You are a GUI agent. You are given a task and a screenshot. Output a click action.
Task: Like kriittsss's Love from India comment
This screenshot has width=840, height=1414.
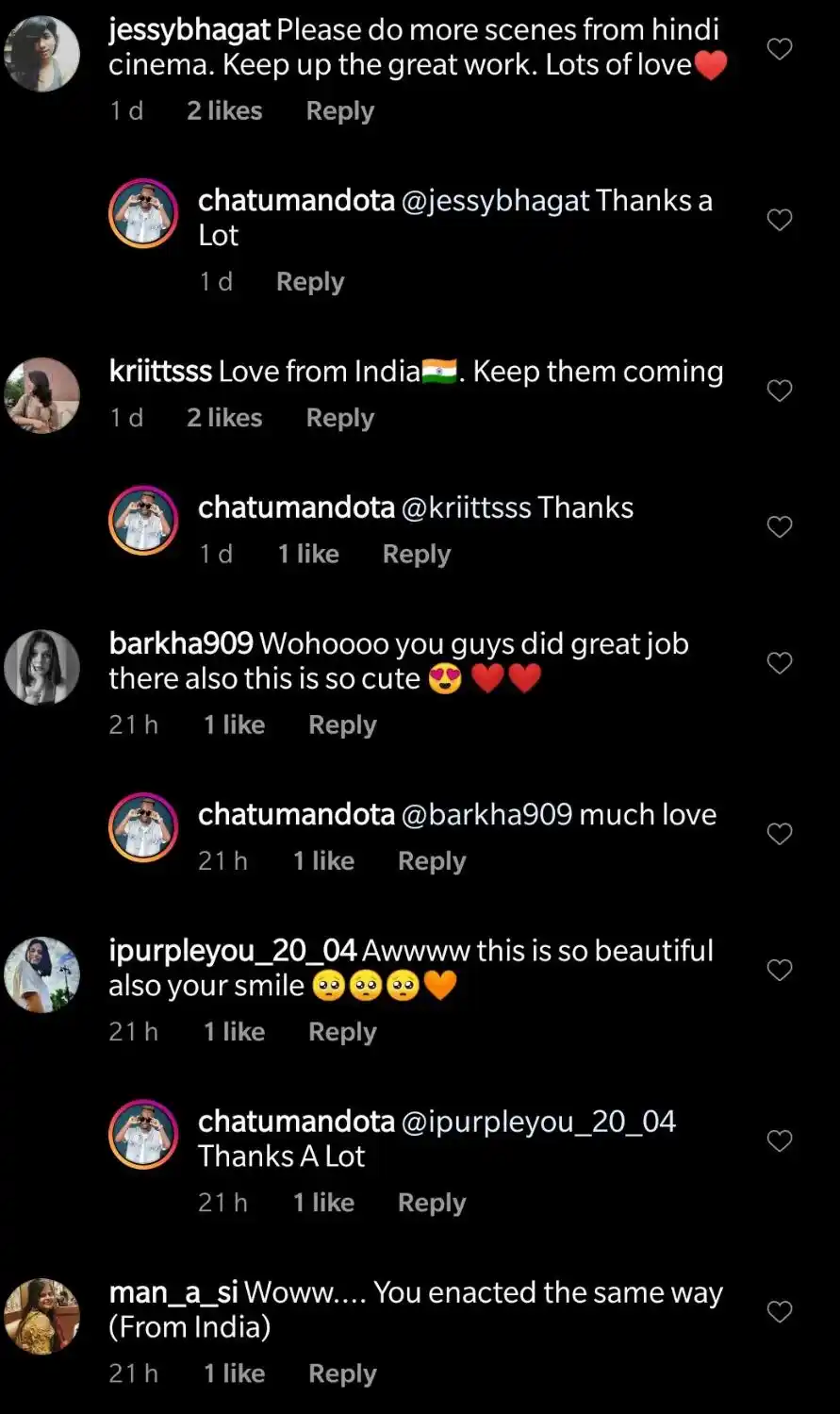[x=780, y=391]
